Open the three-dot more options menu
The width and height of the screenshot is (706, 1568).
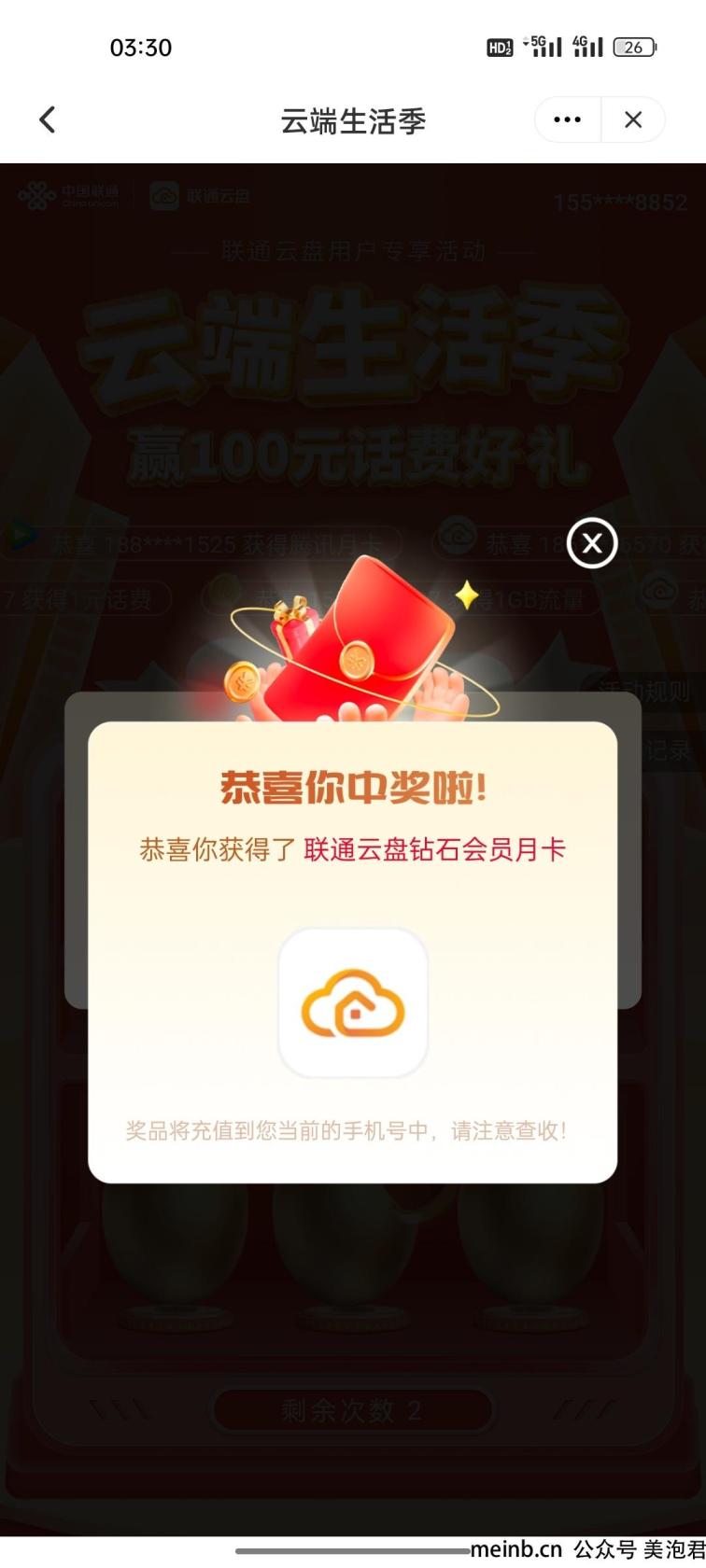[567, 119]
